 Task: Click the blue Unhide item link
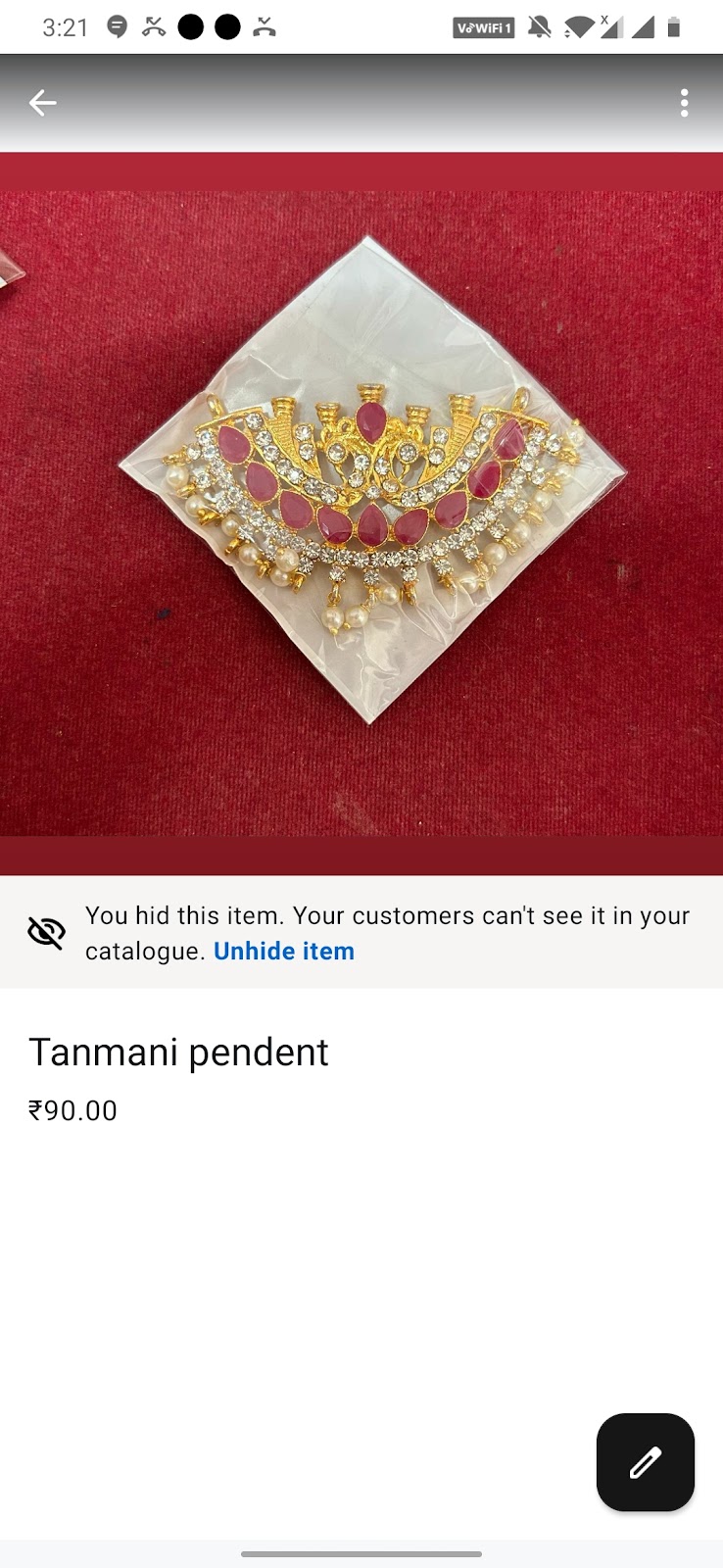[x=283, y=950]
